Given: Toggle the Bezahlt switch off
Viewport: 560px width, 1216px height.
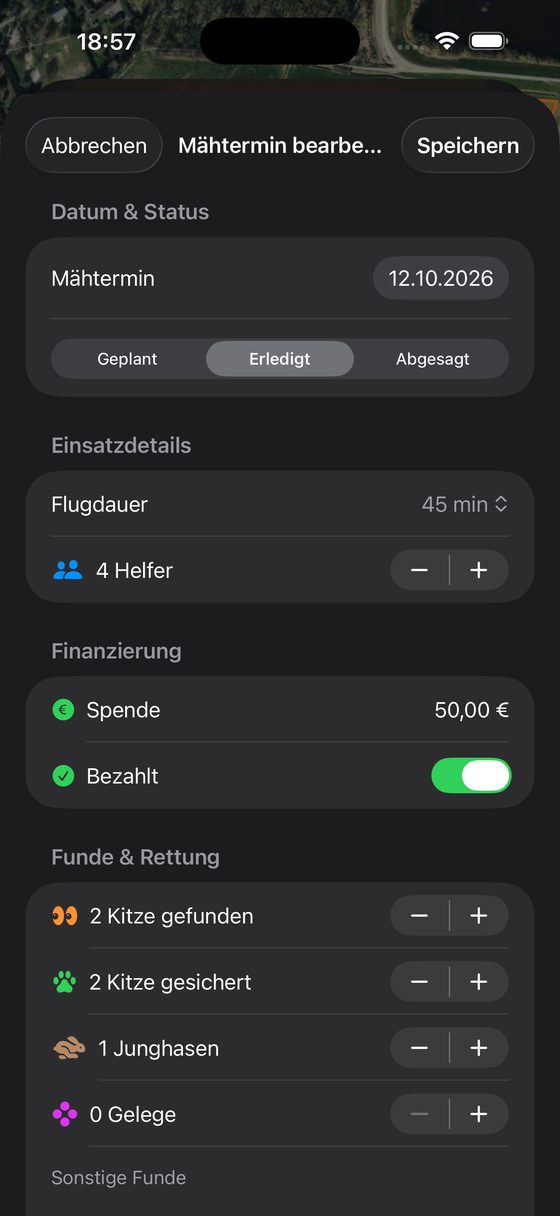Looking at the screenshot, I should coord(471,776).
